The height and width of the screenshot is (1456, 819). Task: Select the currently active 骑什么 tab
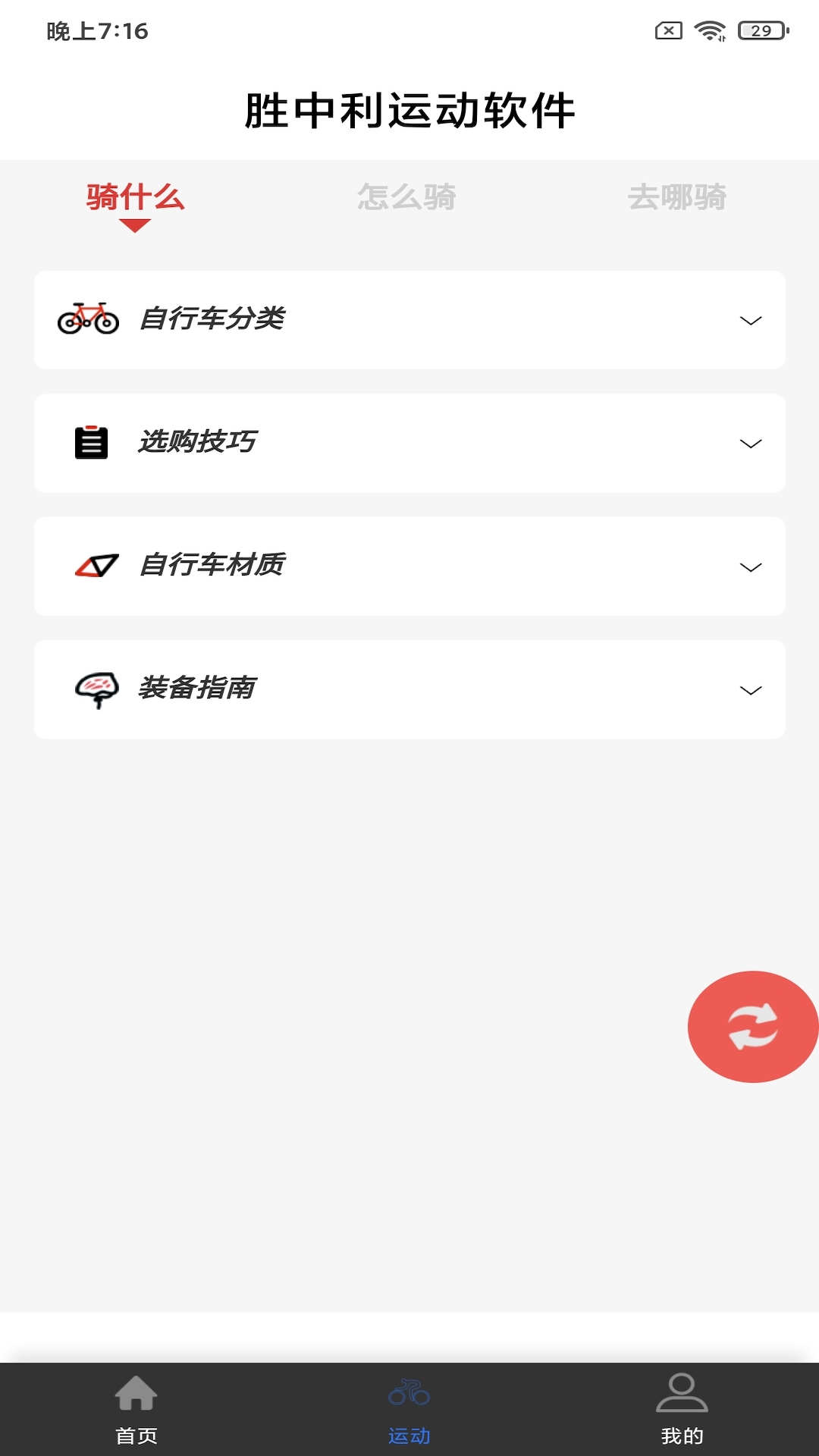coord(135,198)
